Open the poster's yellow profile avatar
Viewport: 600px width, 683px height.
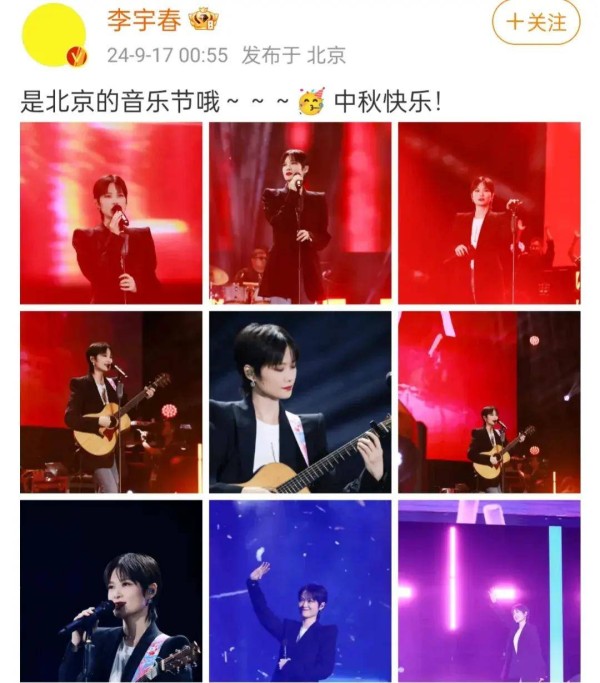point(54,35)
